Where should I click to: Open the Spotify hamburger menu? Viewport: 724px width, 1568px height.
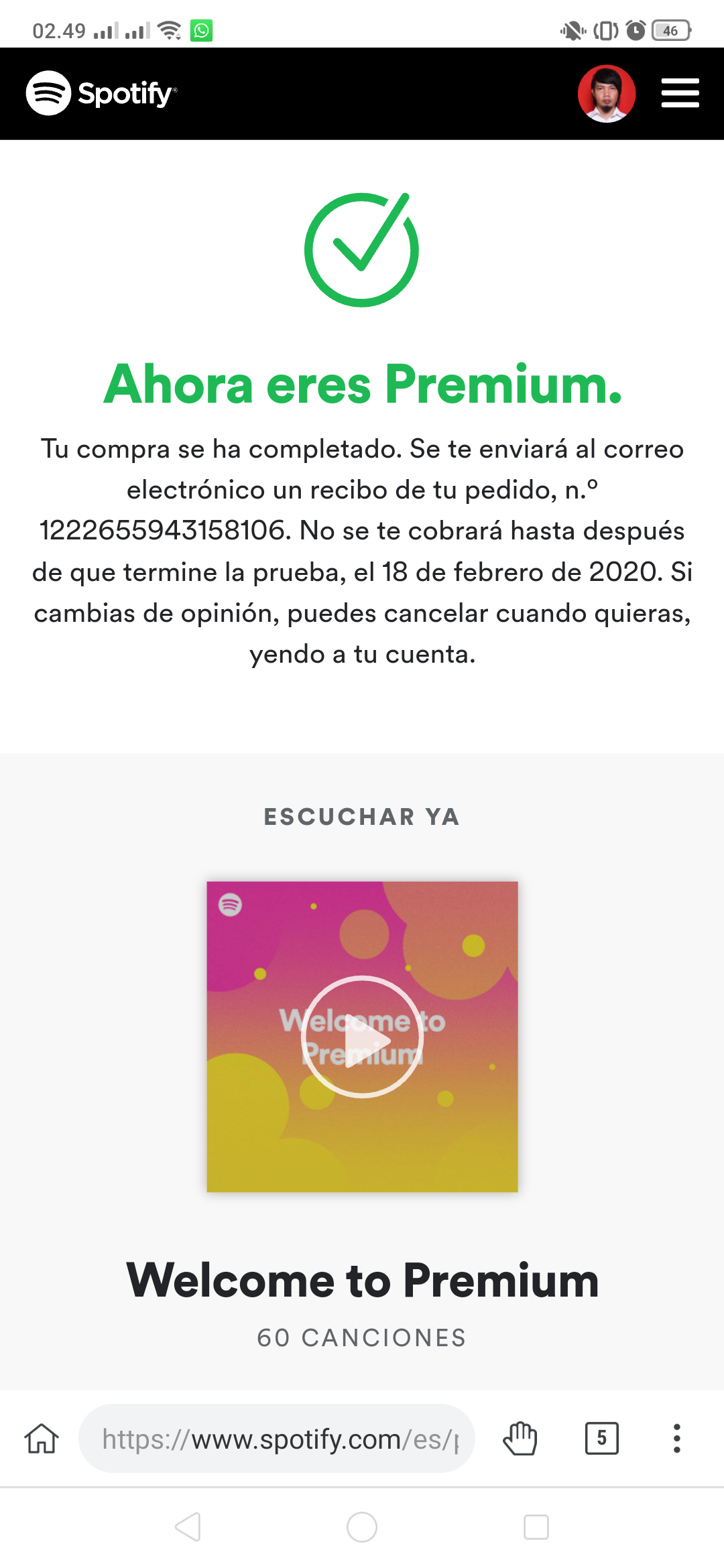(680, 93)
